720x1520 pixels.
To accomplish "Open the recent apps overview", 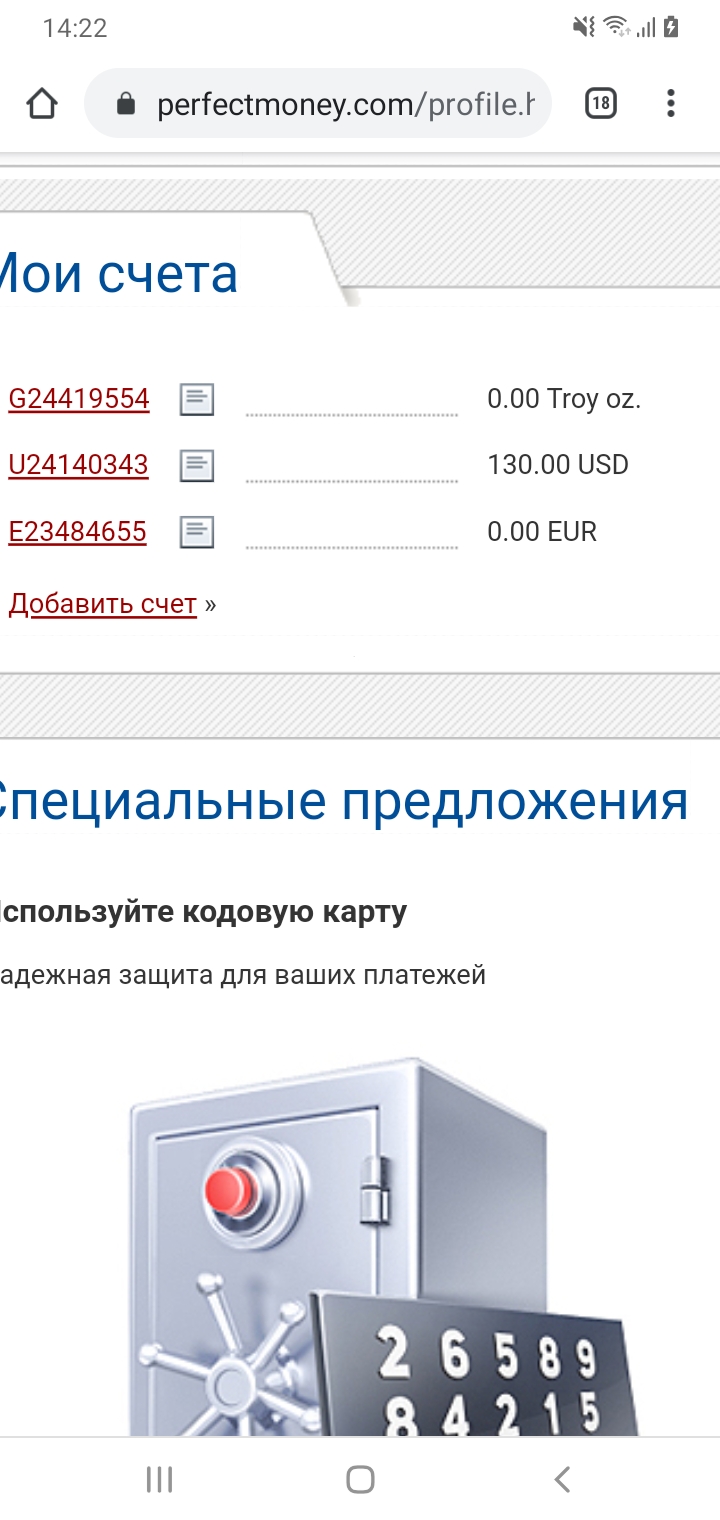I will (x=159, y=1479).
